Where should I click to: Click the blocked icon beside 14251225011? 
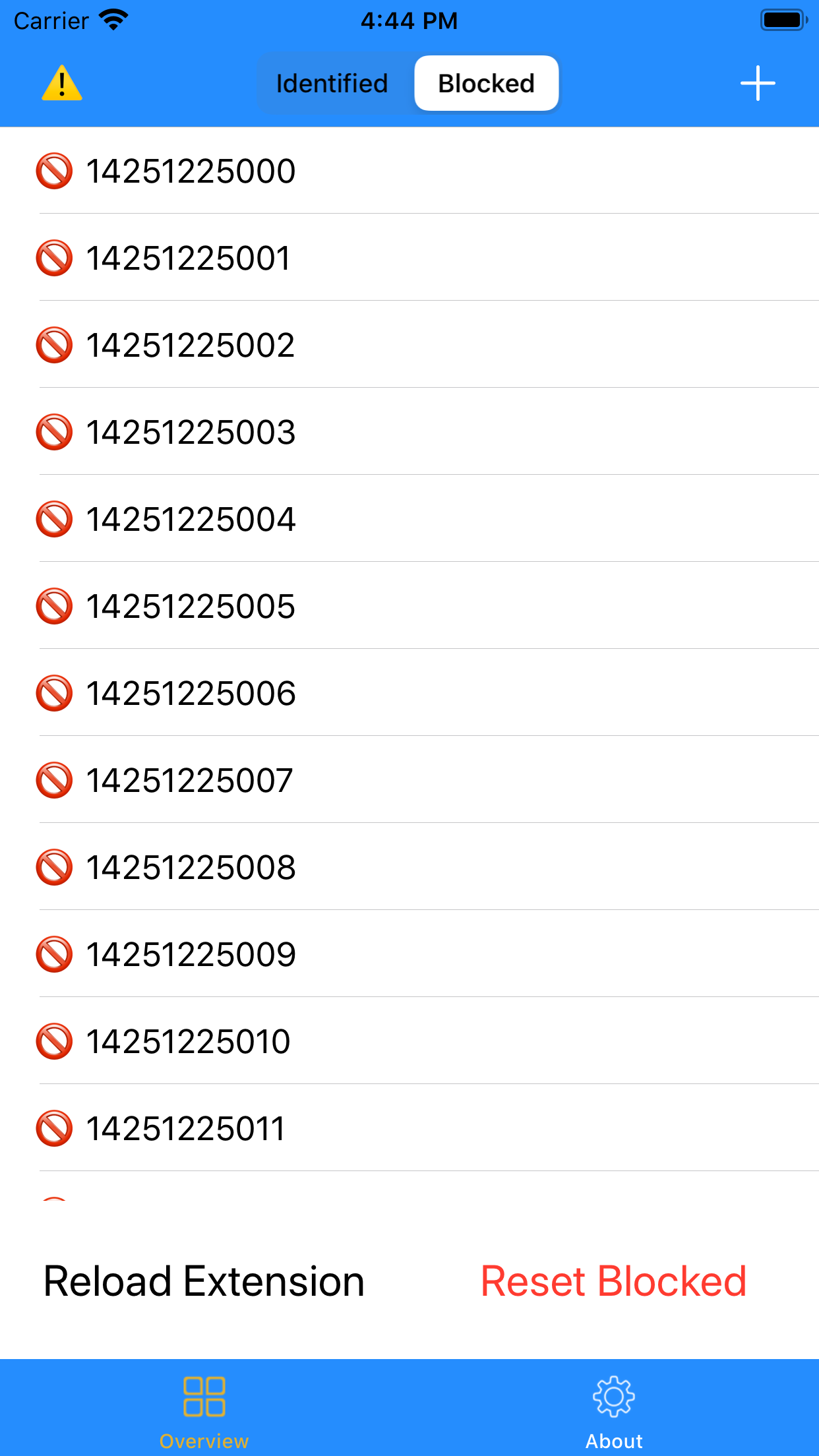point(54,1128)
